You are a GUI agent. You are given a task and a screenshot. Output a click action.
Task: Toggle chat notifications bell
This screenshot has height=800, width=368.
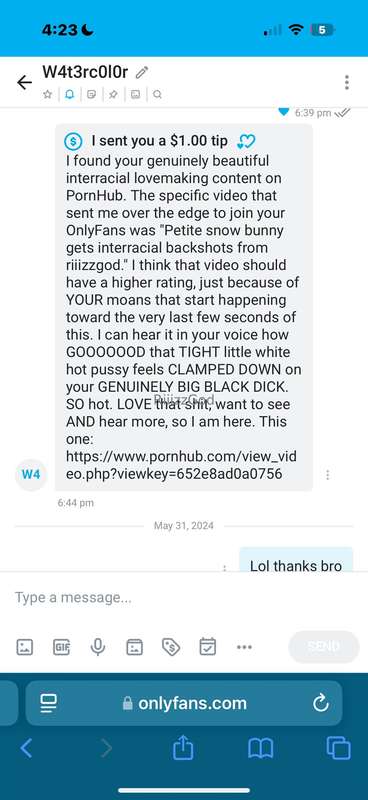click(69, 94)
